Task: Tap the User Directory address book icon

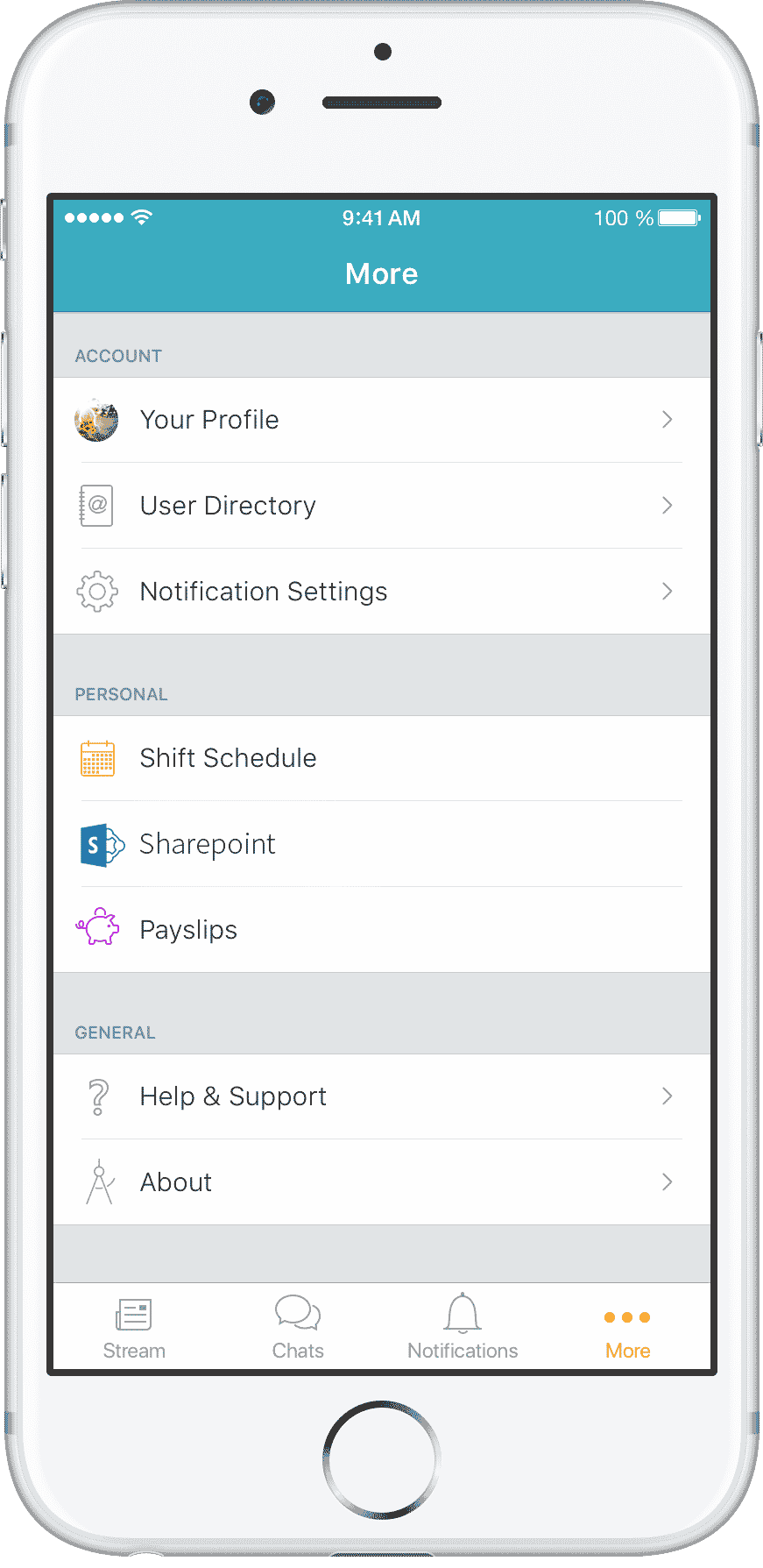Action: coord(96,505)
